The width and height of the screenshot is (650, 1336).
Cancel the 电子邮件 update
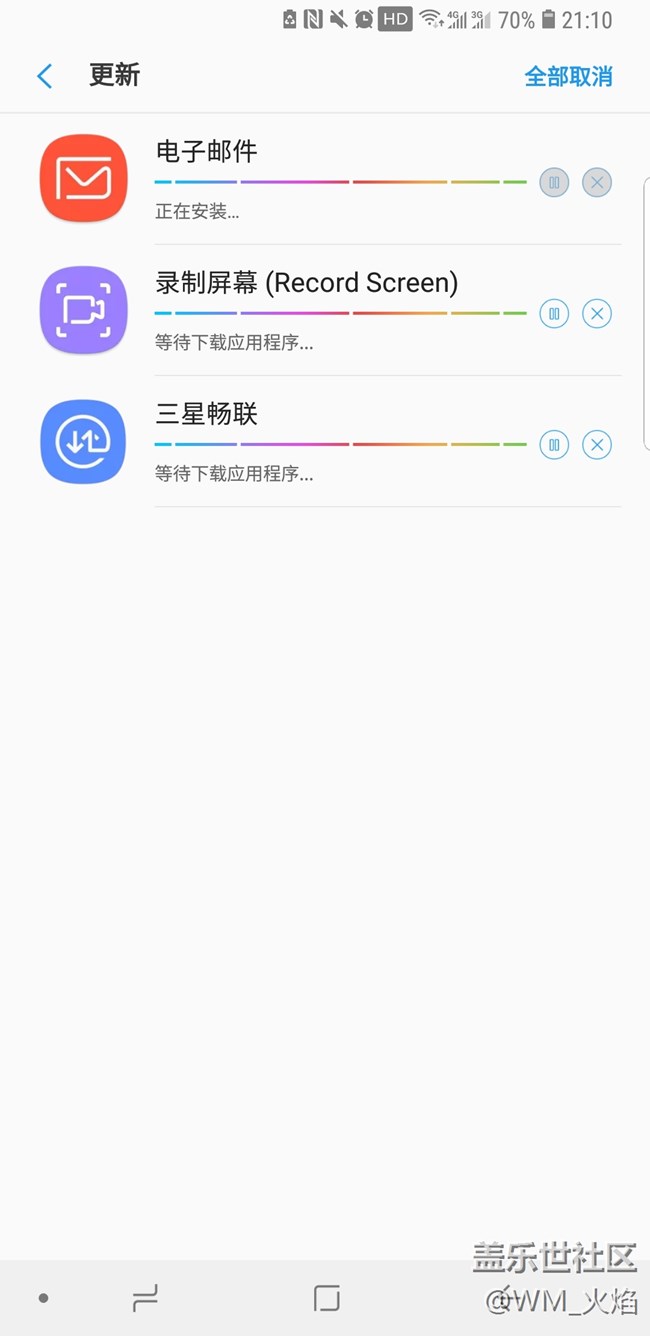pyautogui.click(x=597, y=183)
